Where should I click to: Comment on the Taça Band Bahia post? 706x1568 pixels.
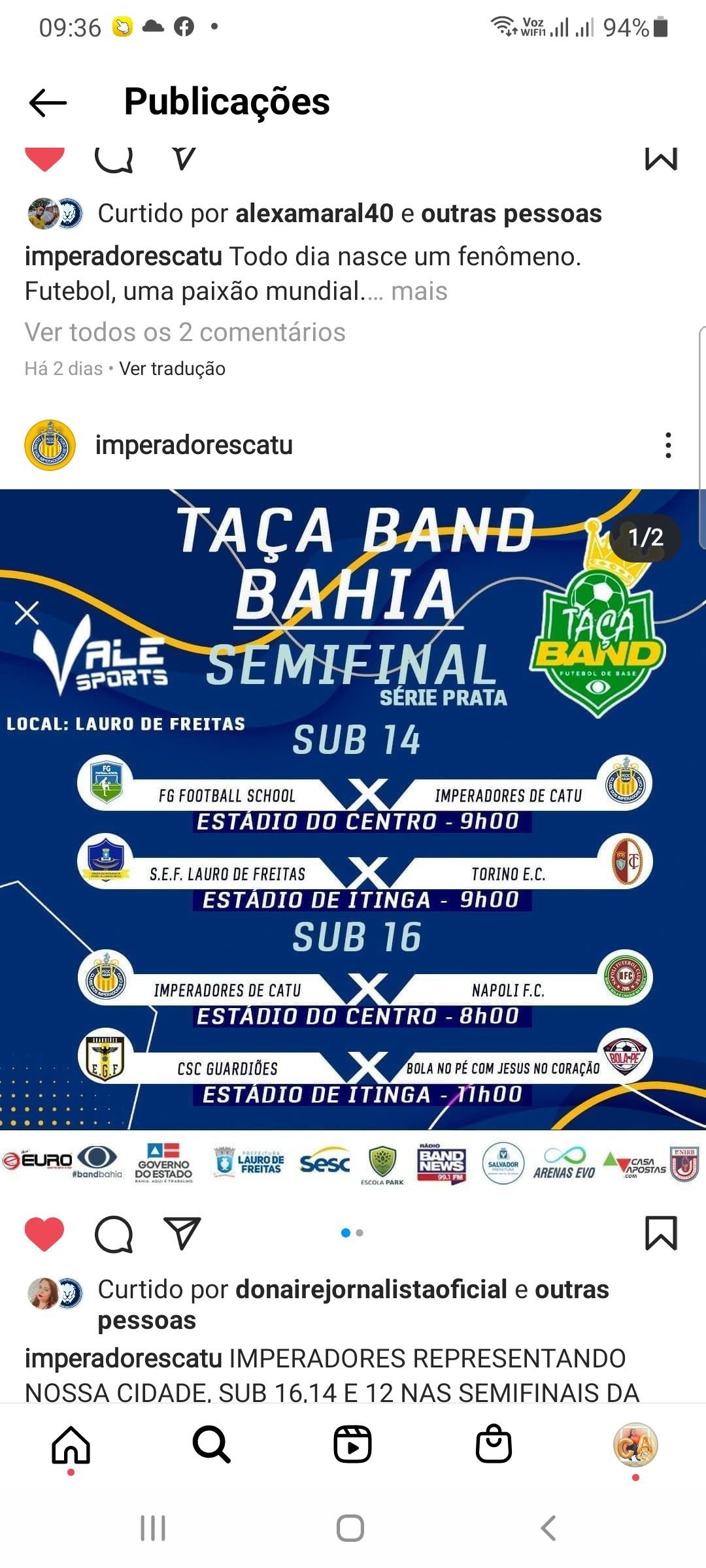[114, 1233]
